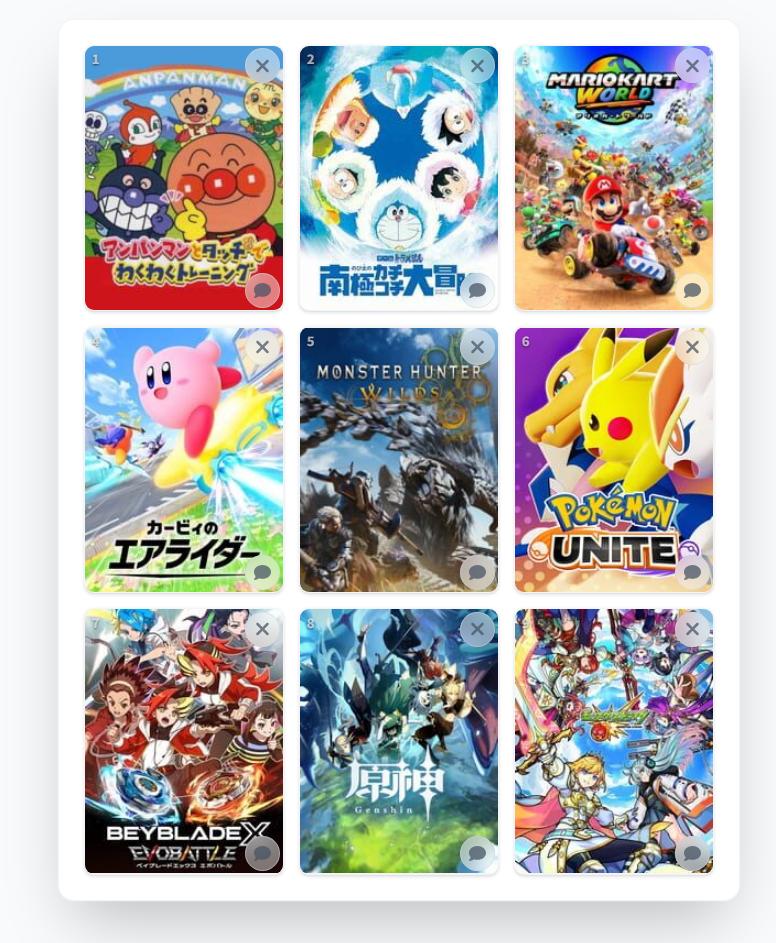Comment on the Genshin tile
The height and width of the screenshot is (943, 776).
tap(477, 853)
